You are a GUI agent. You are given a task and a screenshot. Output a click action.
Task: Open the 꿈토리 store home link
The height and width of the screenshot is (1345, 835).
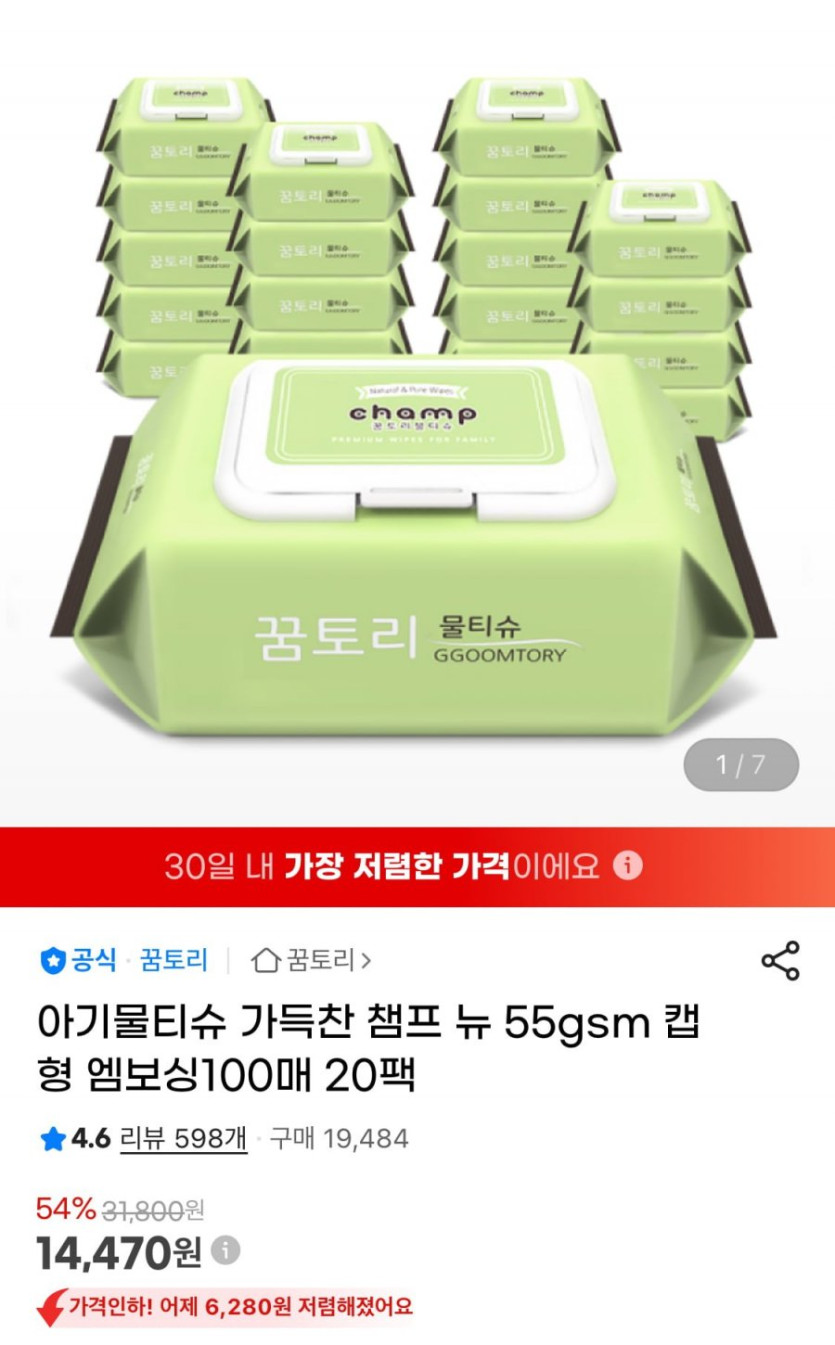tap(311, 960)
